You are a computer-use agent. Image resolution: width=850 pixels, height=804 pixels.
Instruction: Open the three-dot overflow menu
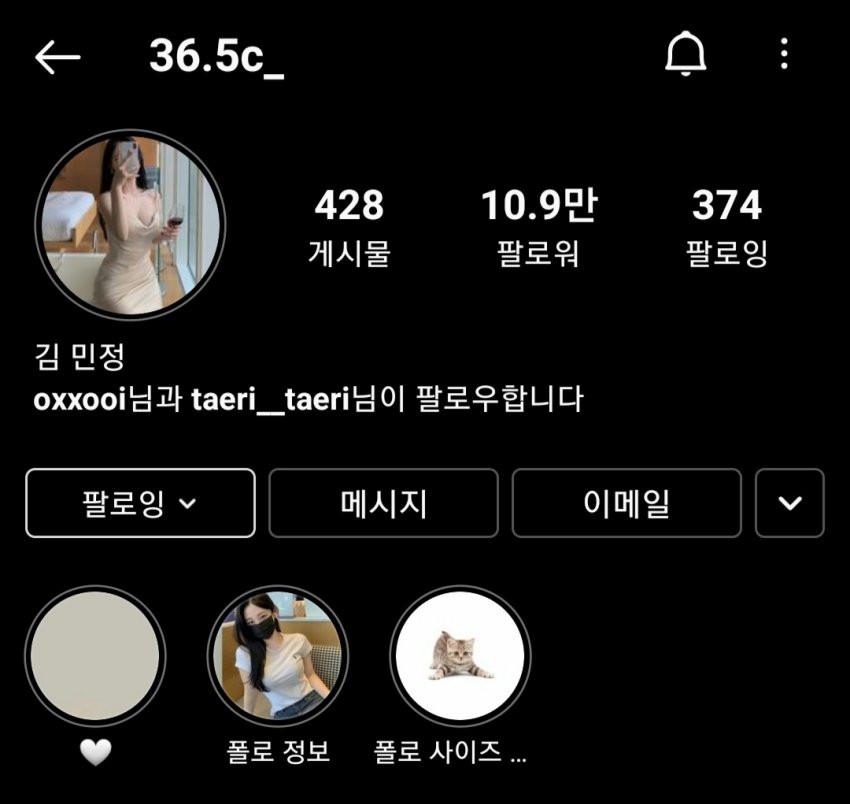[784, 54]
